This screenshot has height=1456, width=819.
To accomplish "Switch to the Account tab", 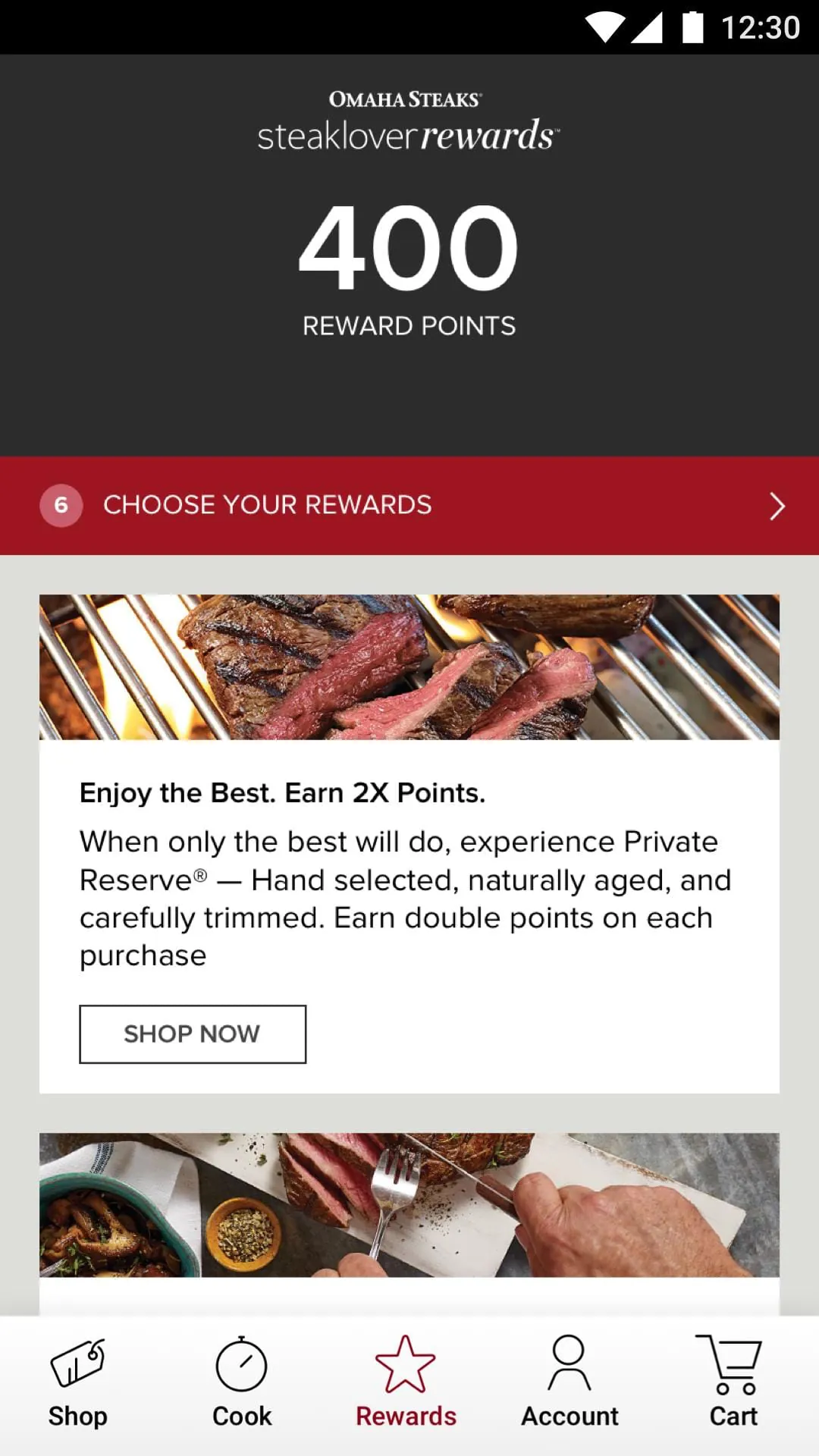I will (x=570, y=1380).
